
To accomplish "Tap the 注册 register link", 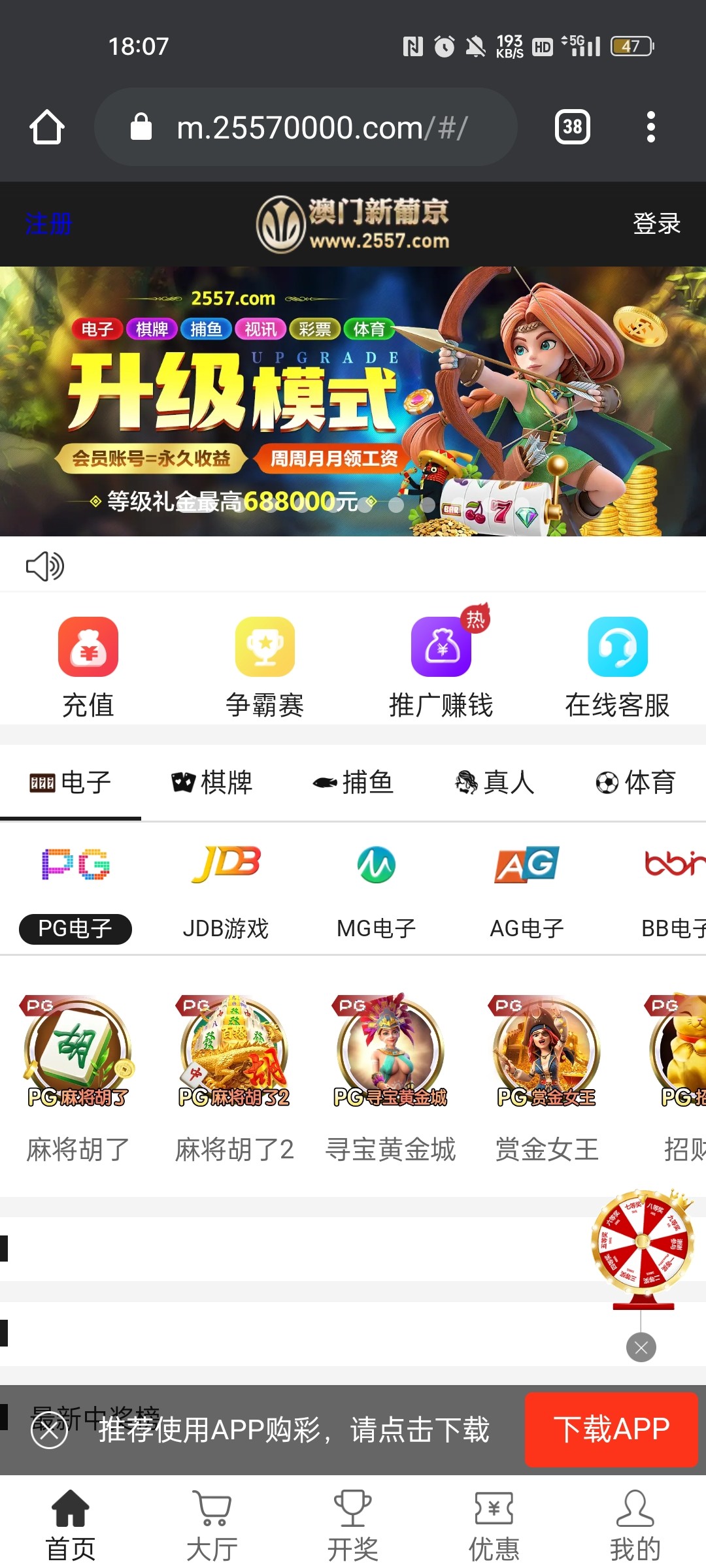I will point(48,224).
